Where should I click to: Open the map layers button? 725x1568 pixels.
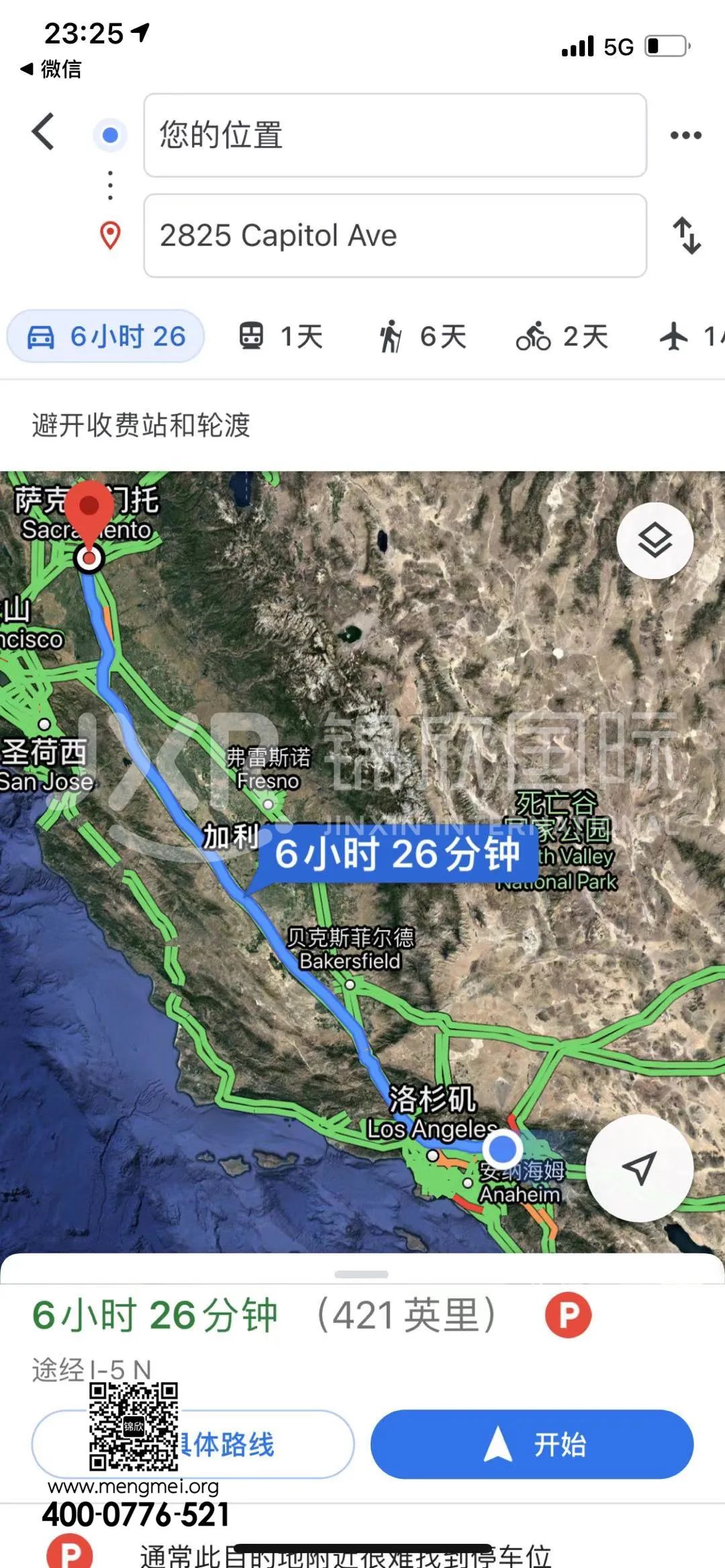(655, 541)
